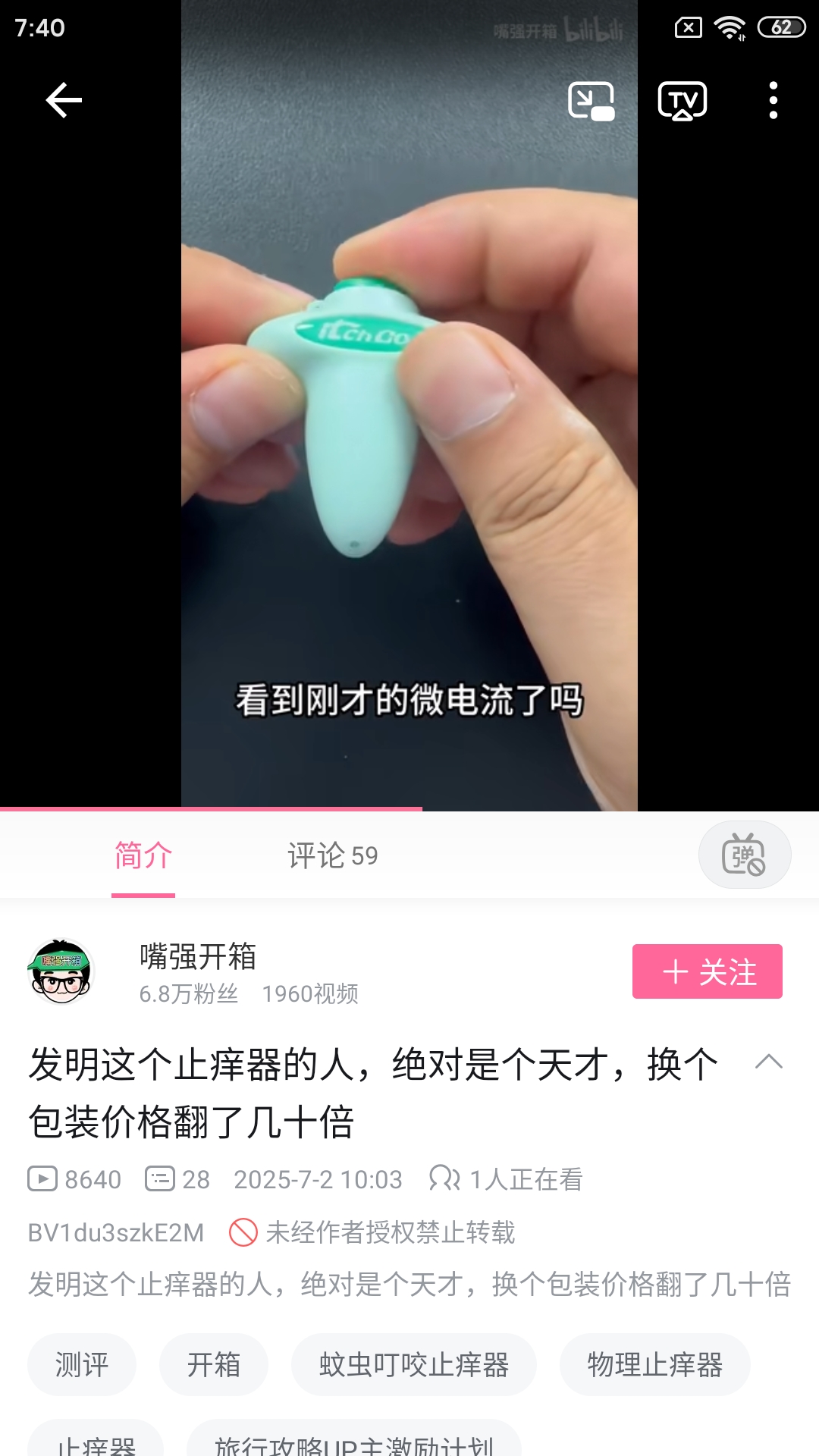Open the 物理止痒器 tag
Screen dimensions: 819x1456
coord(654,1365)
